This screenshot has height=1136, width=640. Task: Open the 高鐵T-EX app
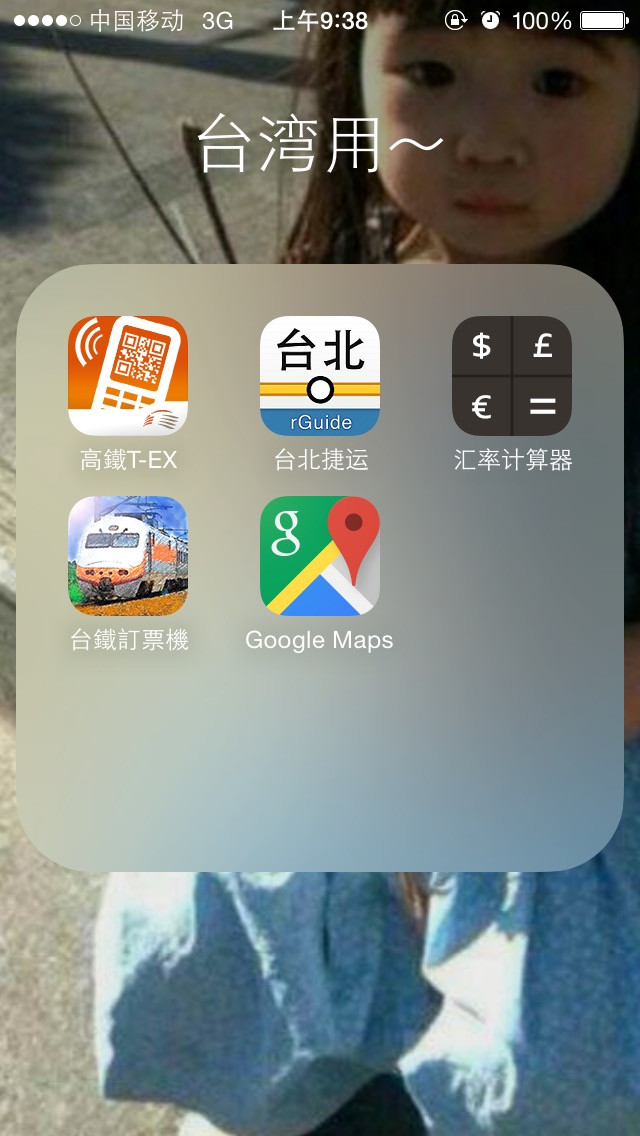[x=128, y=376]
